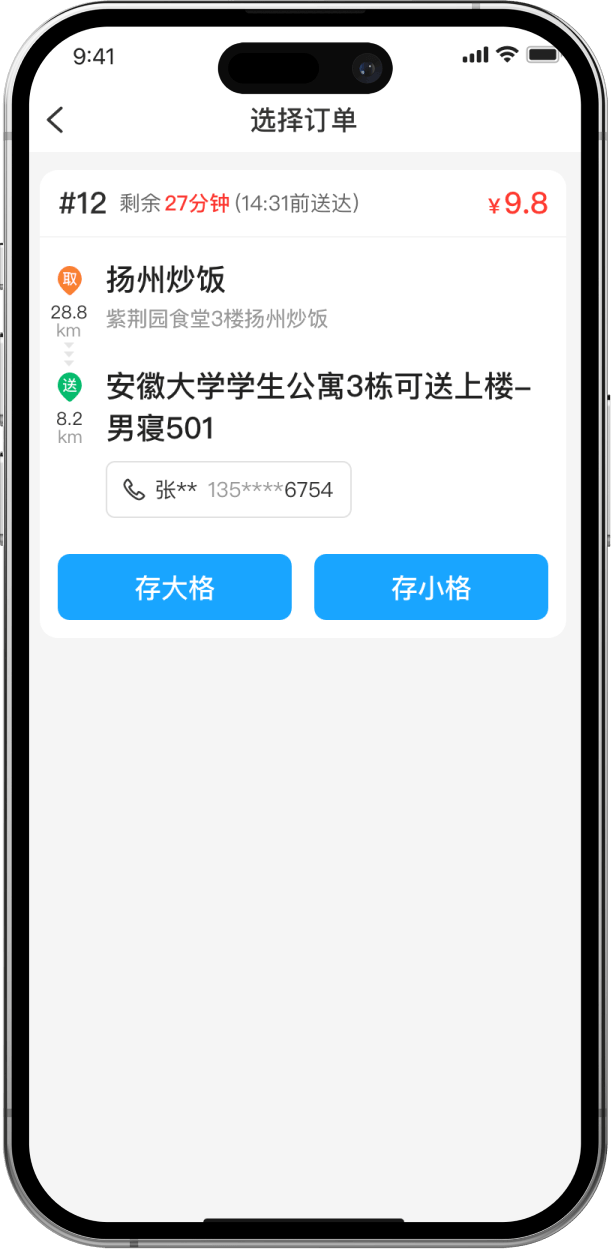Image resolution: width=611 pixels, height=1252 pixels.
Task: Select 存小格 to store in a small locker
Action: pos(430,587)
